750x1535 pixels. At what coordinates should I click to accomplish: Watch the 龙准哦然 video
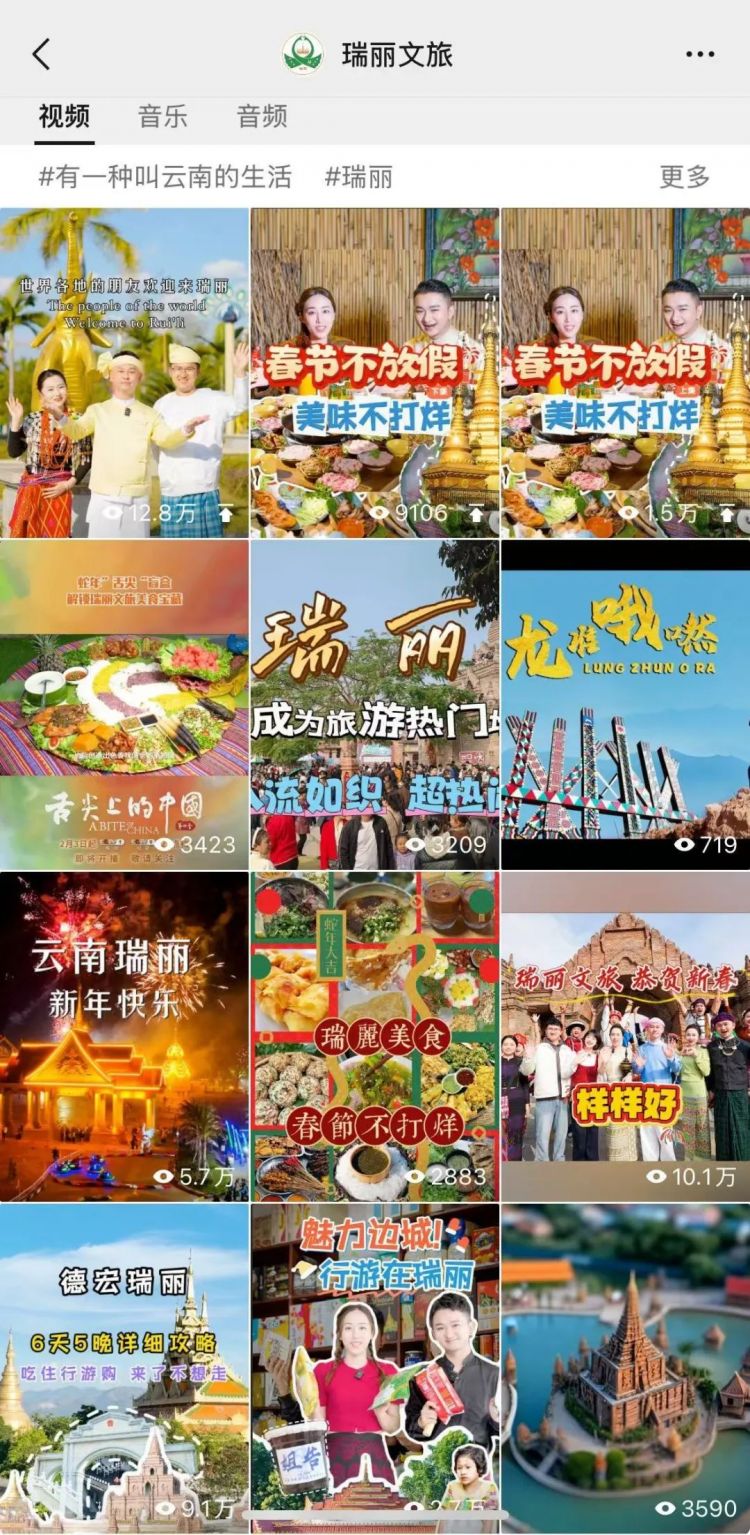pyautogui.click(x=626, y=705)
